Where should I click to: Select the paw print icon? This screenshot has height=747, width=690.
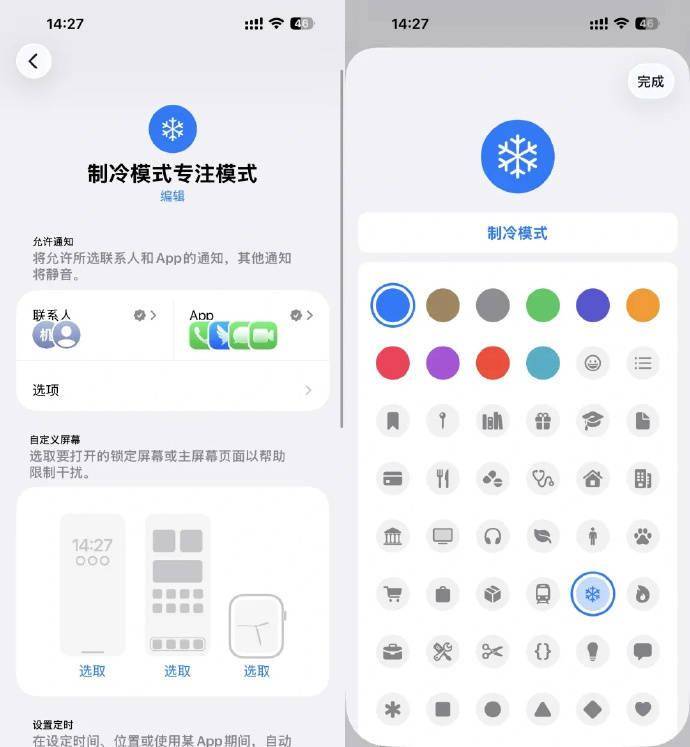click(x=643, y=536)
